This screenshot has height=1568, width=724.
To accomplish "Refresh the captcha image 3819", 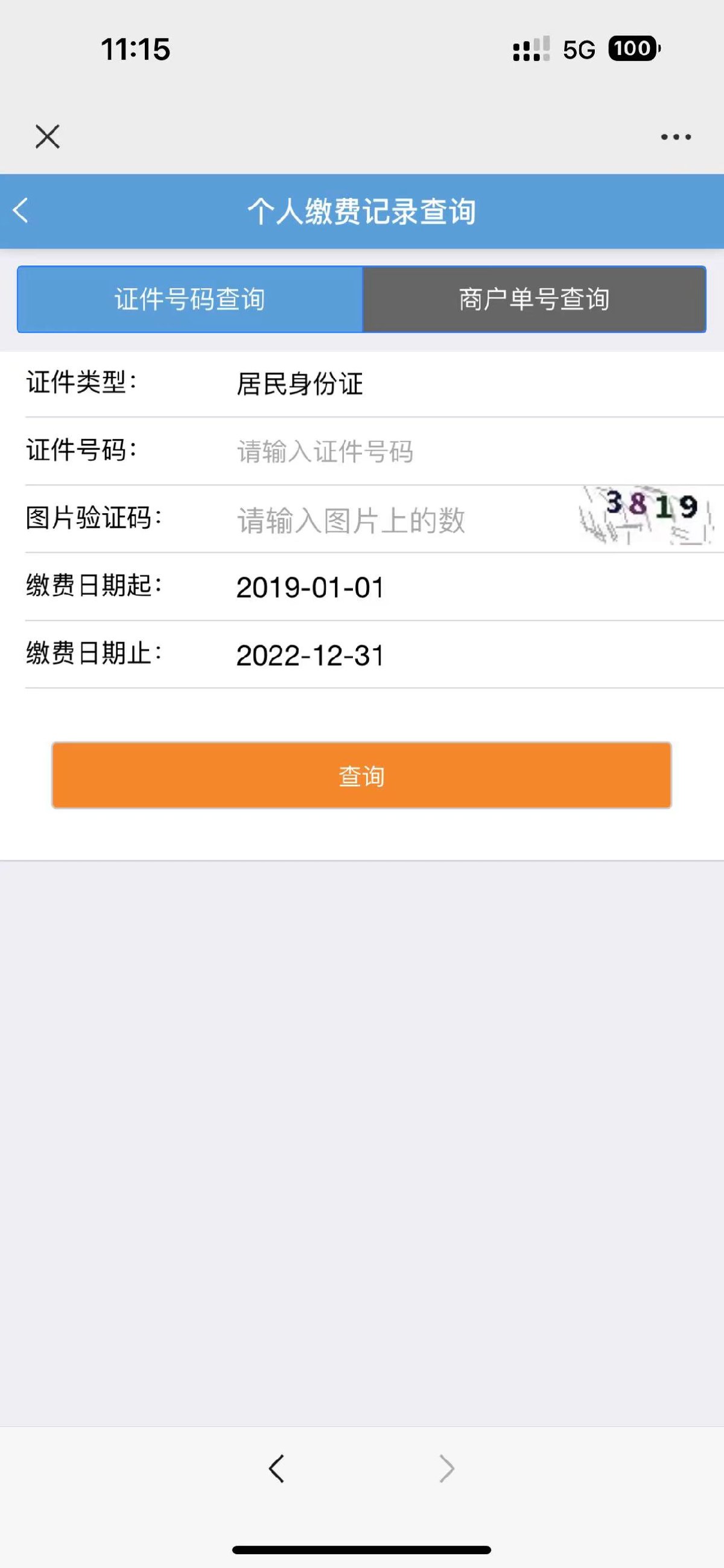I will coord(646,516).
